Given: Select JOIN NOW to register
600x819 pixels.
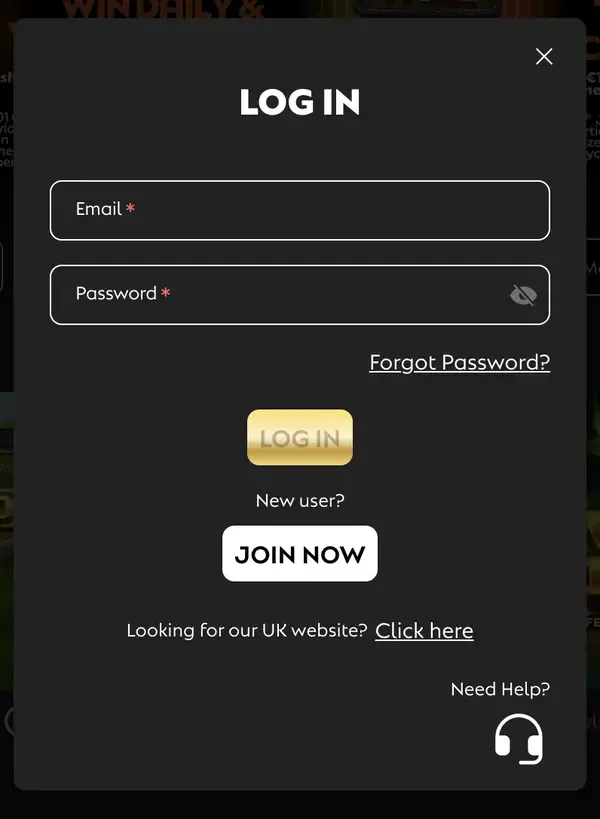Looking at the screenshot, I should coord(300,554).
